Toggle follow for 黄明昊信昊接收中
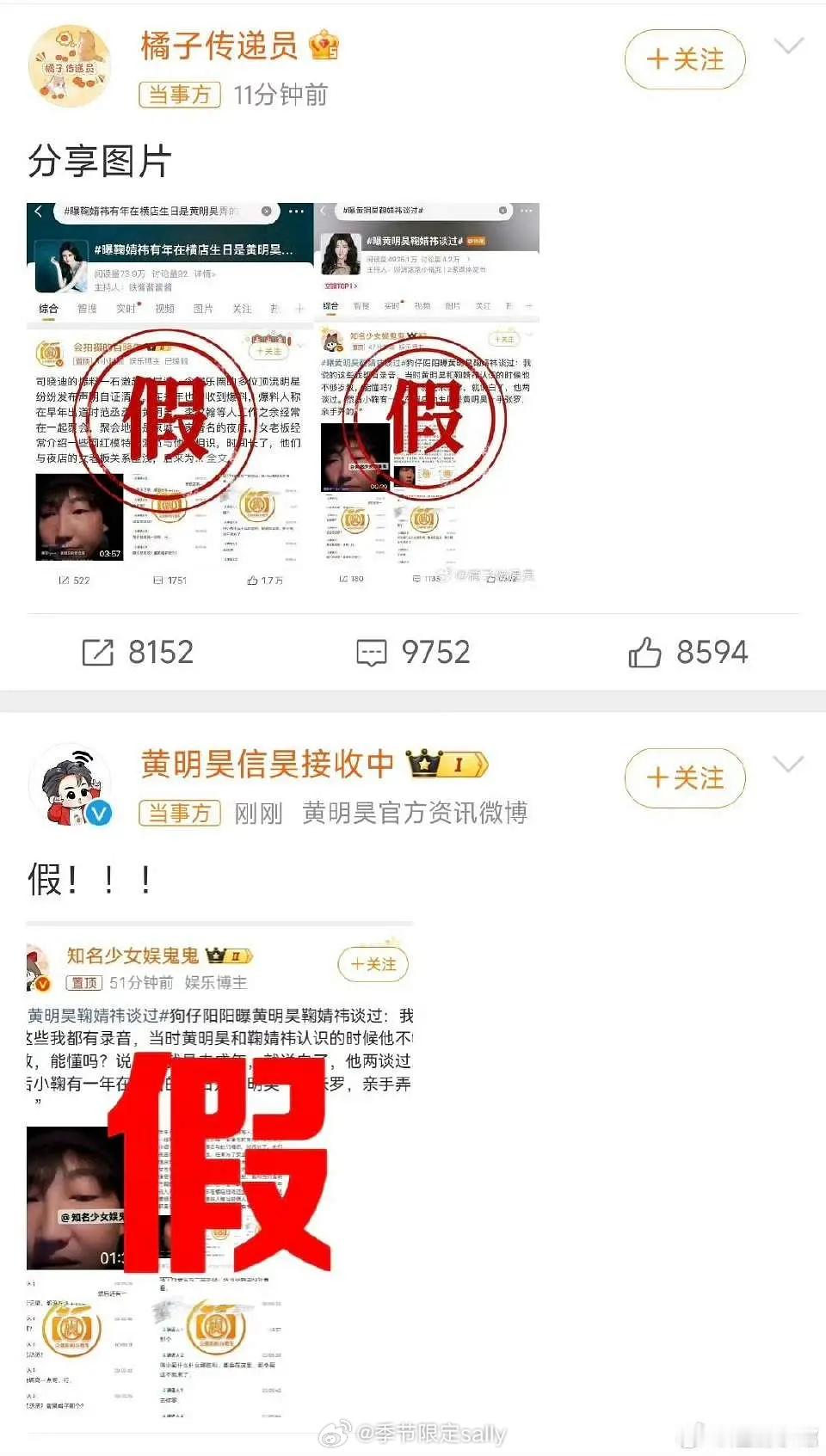 684,778
